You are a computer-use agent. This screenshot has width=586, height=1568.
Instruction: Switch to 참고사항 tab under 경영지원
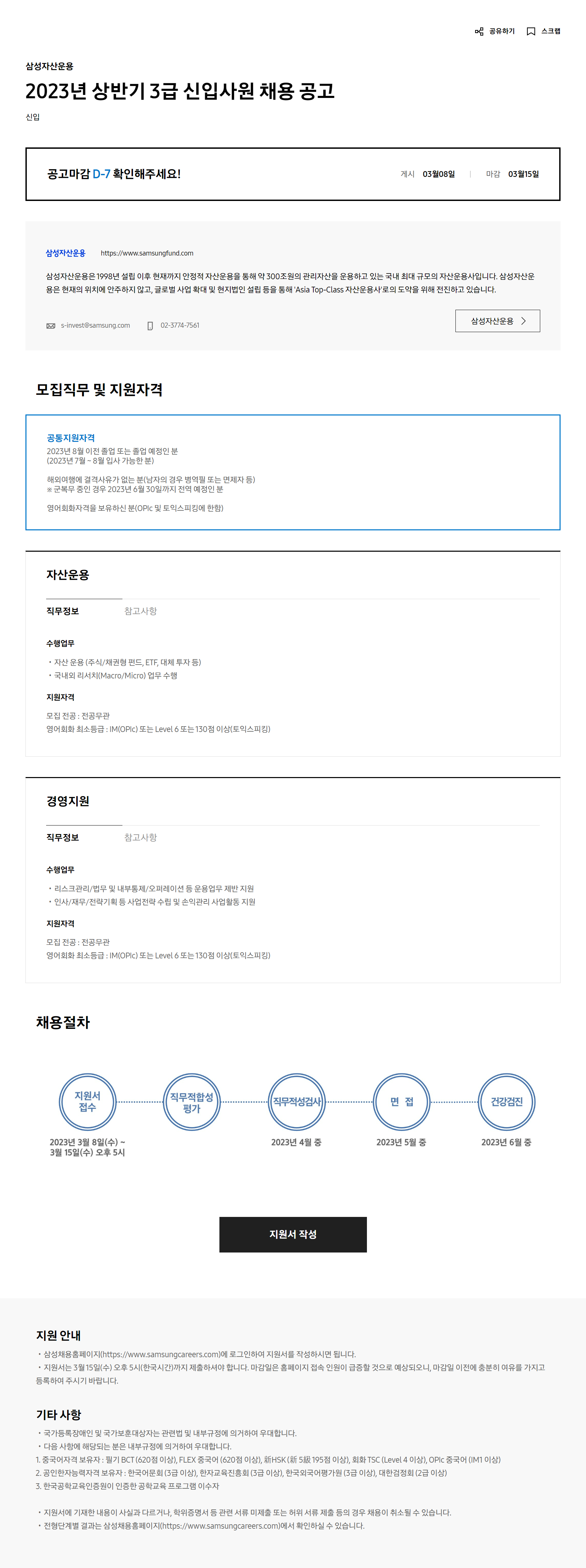[141, 837]
